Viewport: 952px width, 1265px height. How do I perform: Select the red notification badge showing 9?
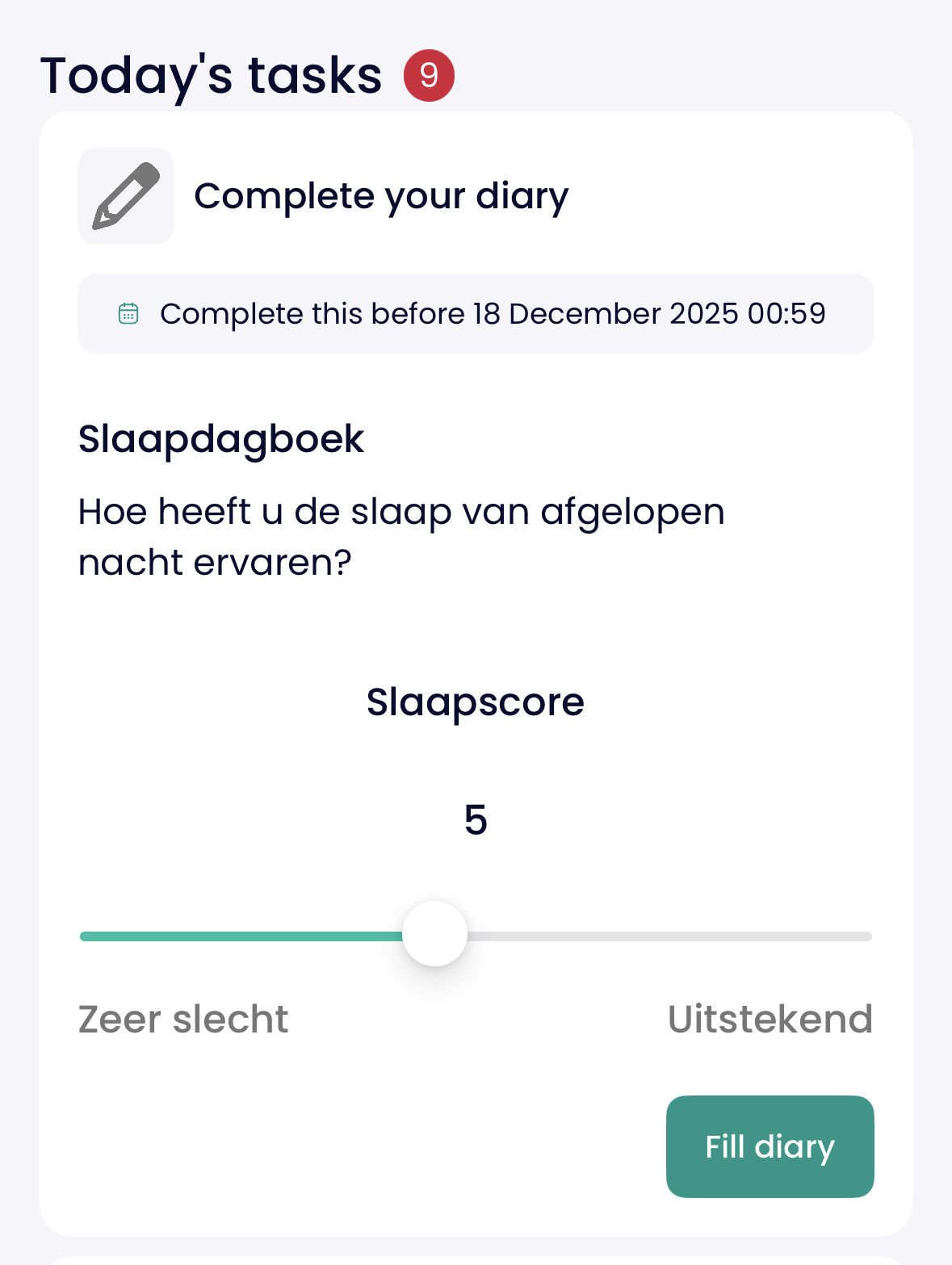point(429,74)
